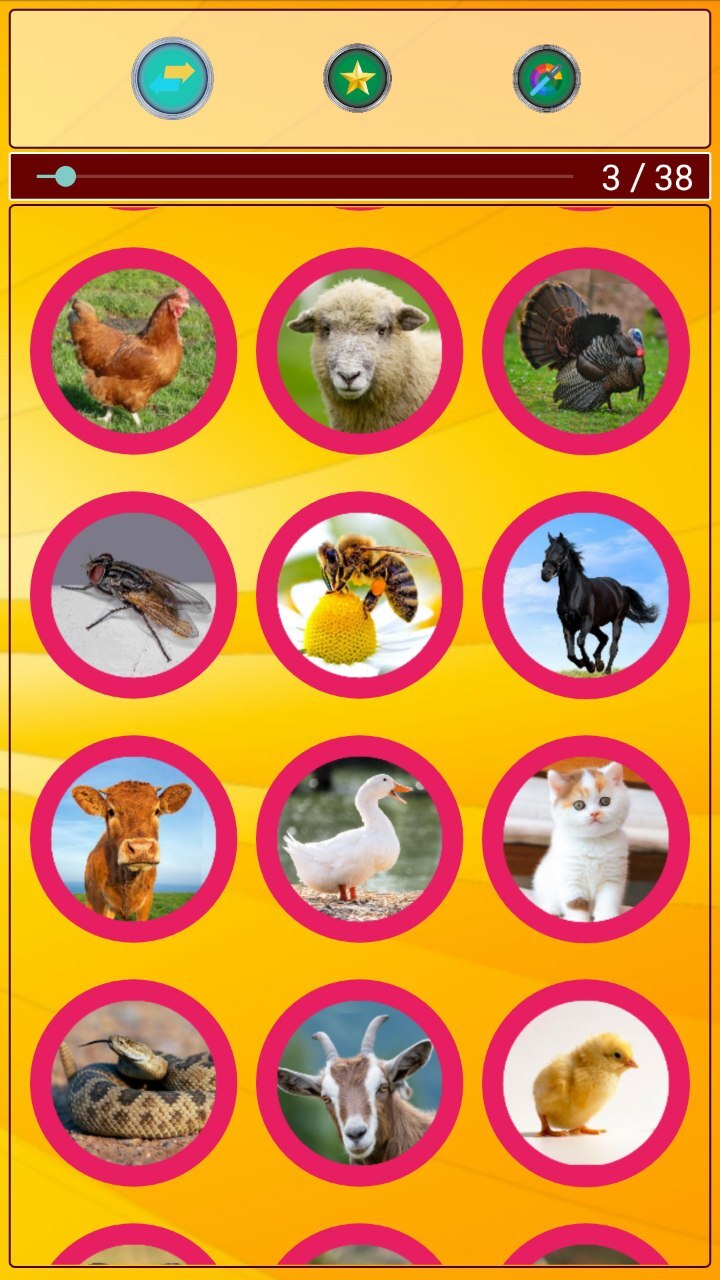Choose the goat picture
The height and width of the screenshot is (1280, 720).
point(359,1083)
